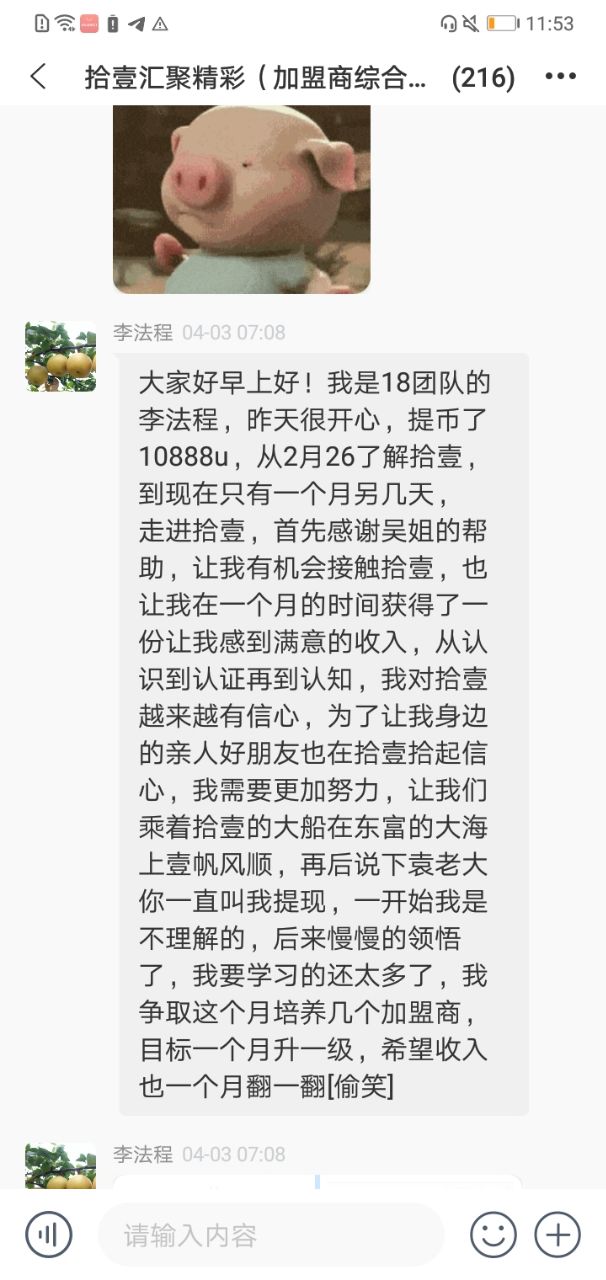This screenshot has height=1280, width=606.
Task: Open the plus attachment menu
Action: 557,1234
